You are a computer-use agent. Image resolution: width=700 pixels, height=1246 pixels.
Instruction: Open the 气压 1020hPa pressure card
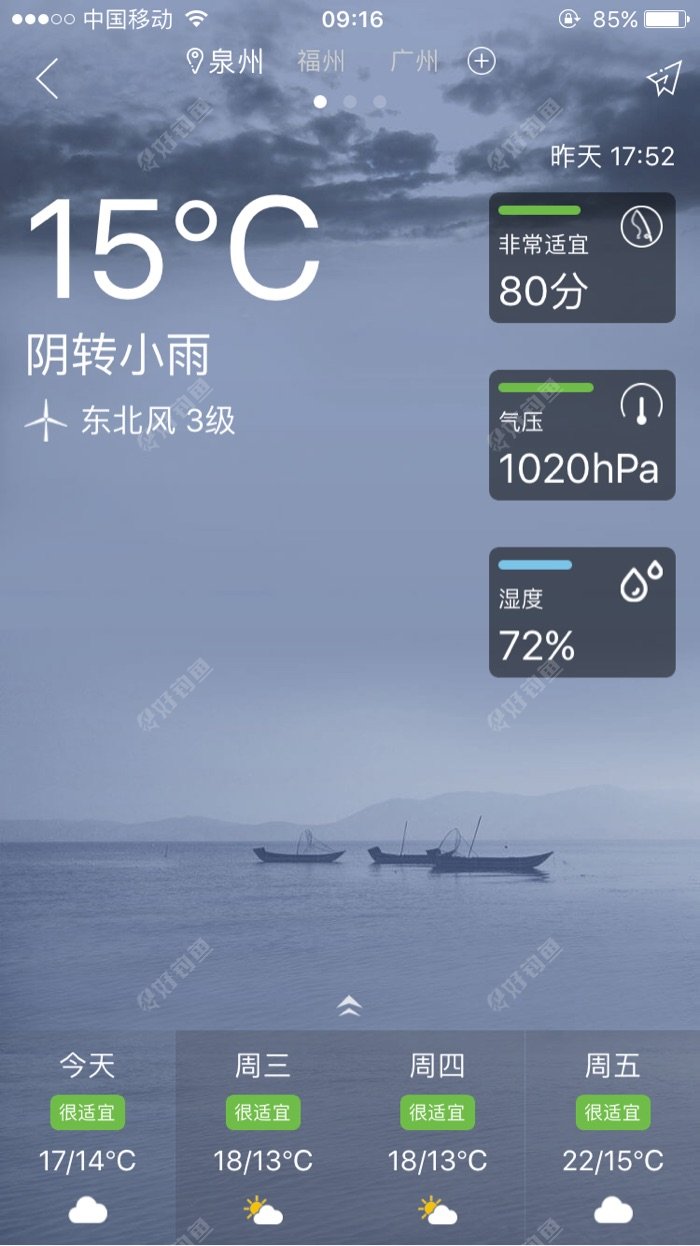pos(582,435)
